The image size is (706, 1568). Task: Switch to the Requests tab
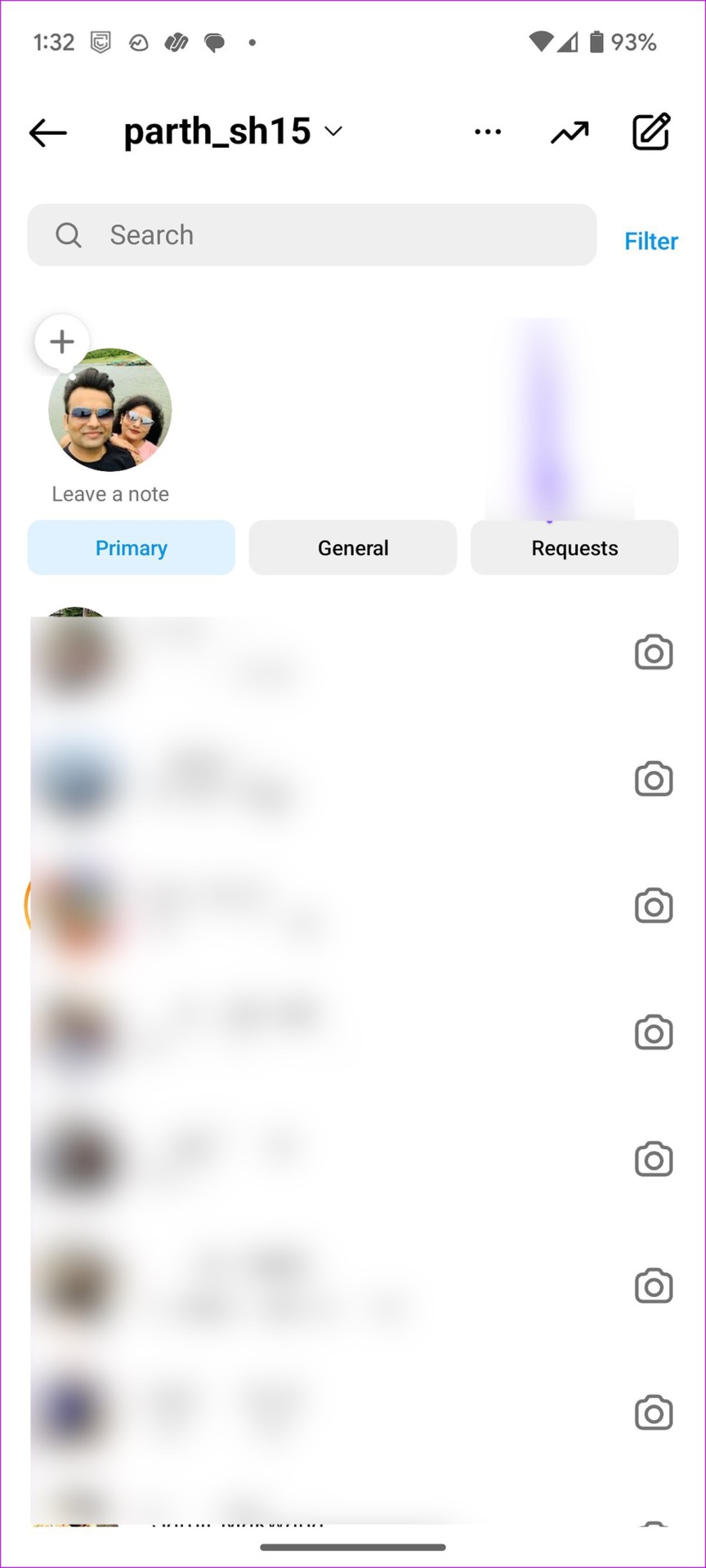point(574,548)
